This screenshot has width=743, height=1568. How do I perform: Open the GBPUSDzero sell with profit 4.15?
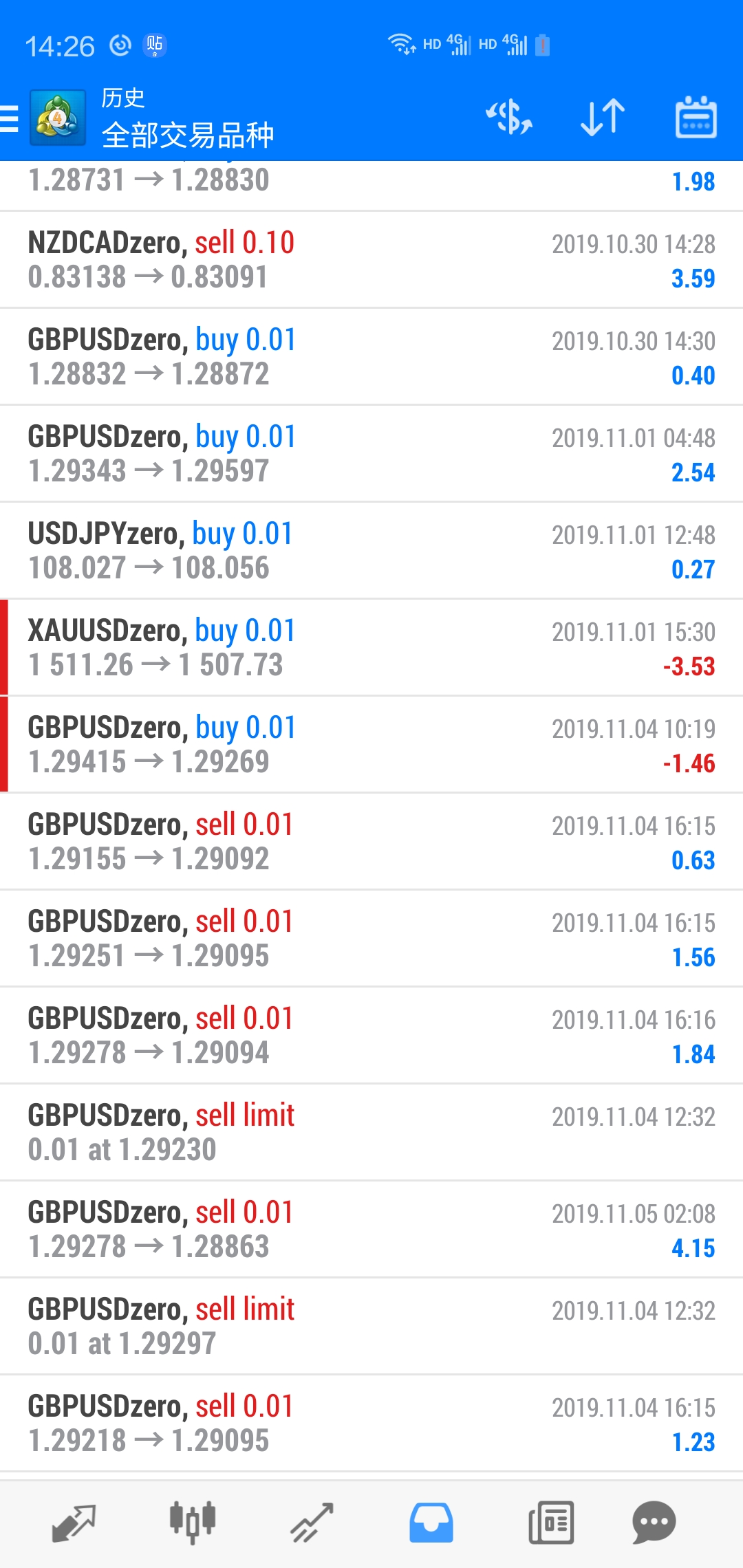(x=371, y=1230)
